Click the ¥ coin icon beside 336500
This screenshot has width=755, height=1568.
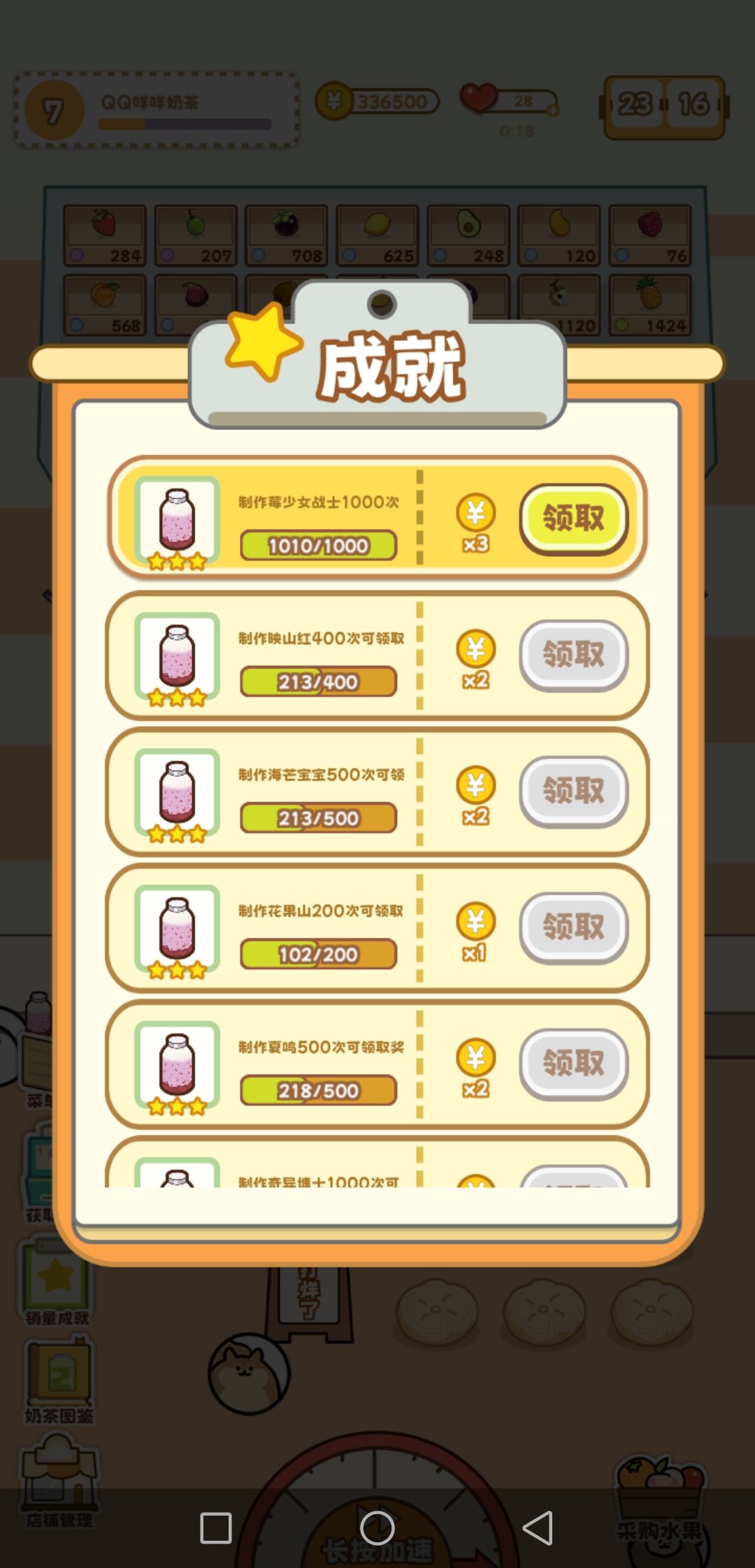334,102
